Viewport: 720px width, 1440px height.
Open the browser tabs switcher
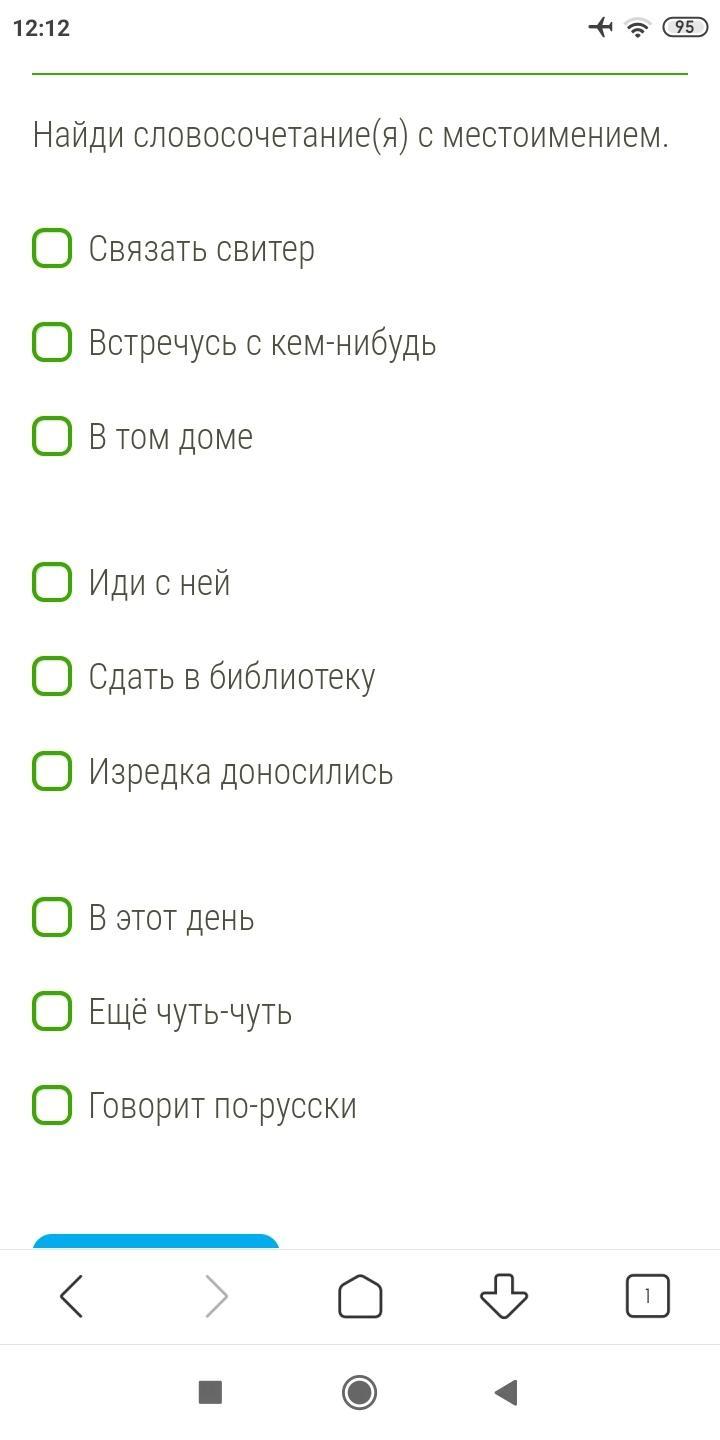click(x=647, y=1297)
